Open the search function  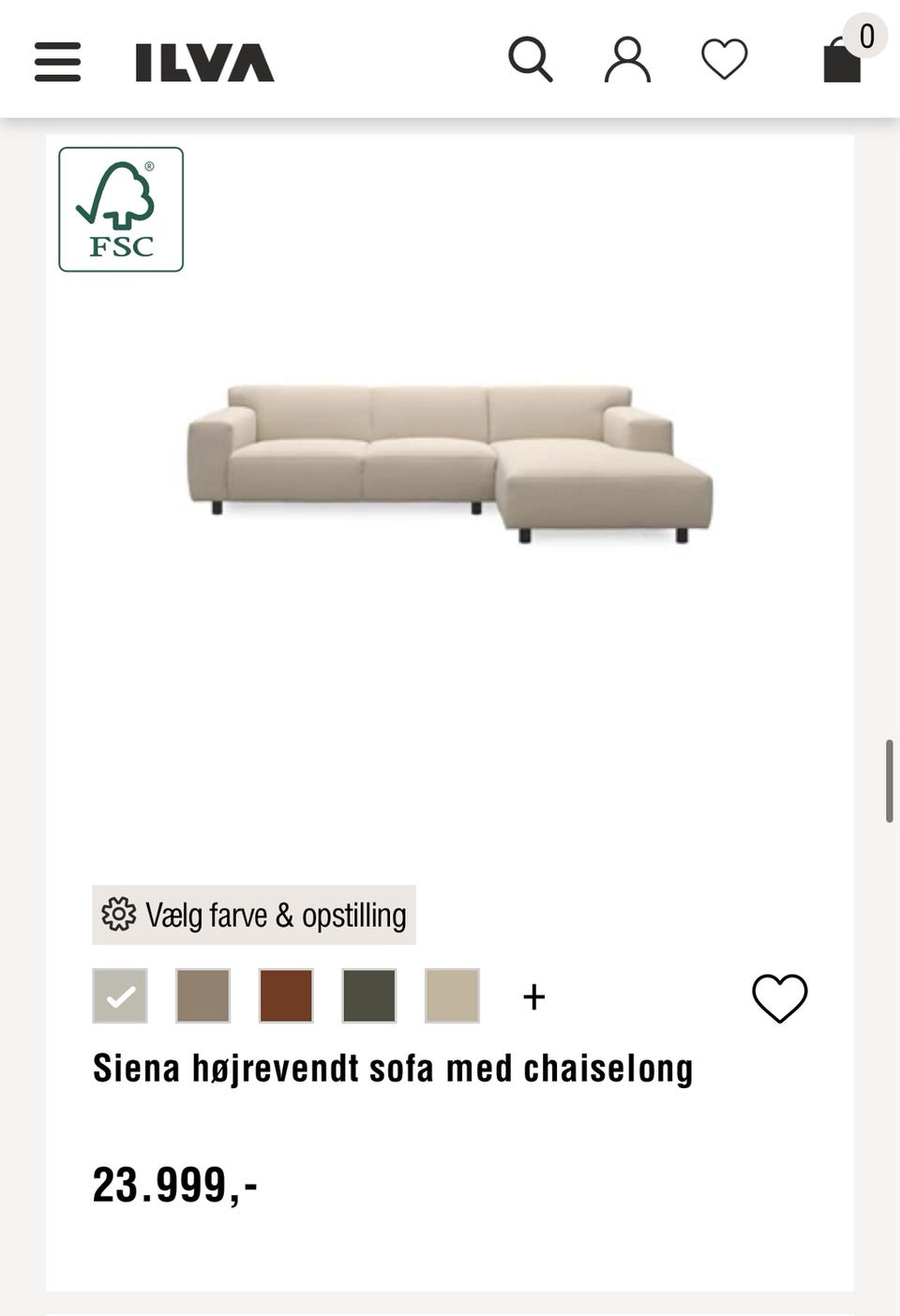[531, 59]
